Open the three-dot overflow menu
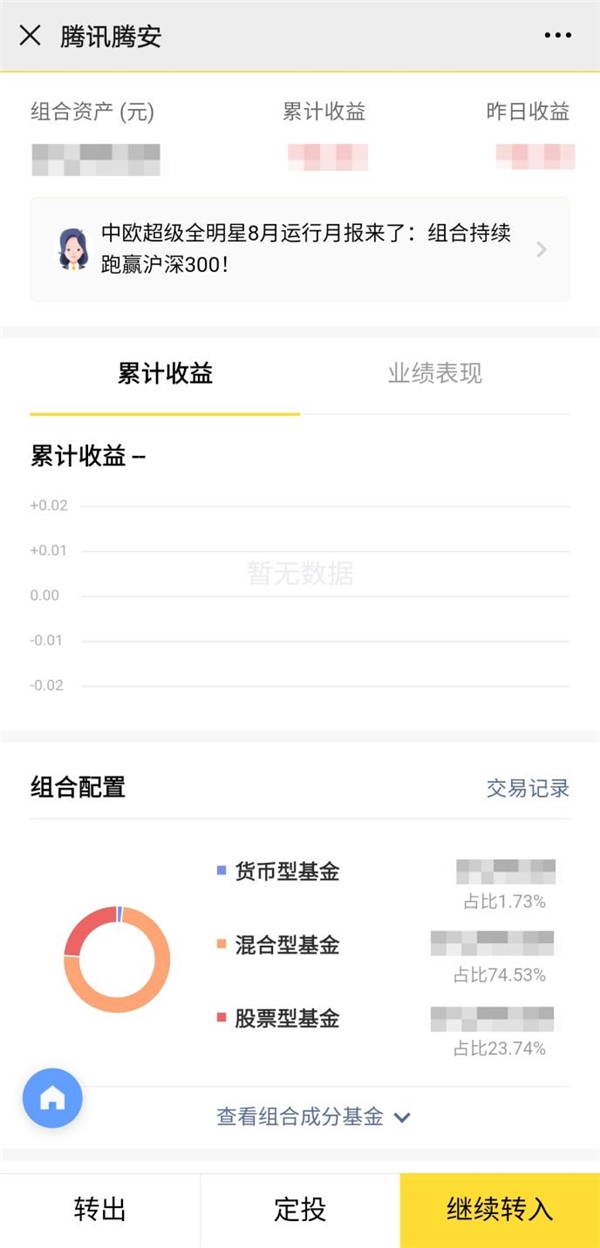The height and width of the screenshot is (1248, 600). coord(558,36)
